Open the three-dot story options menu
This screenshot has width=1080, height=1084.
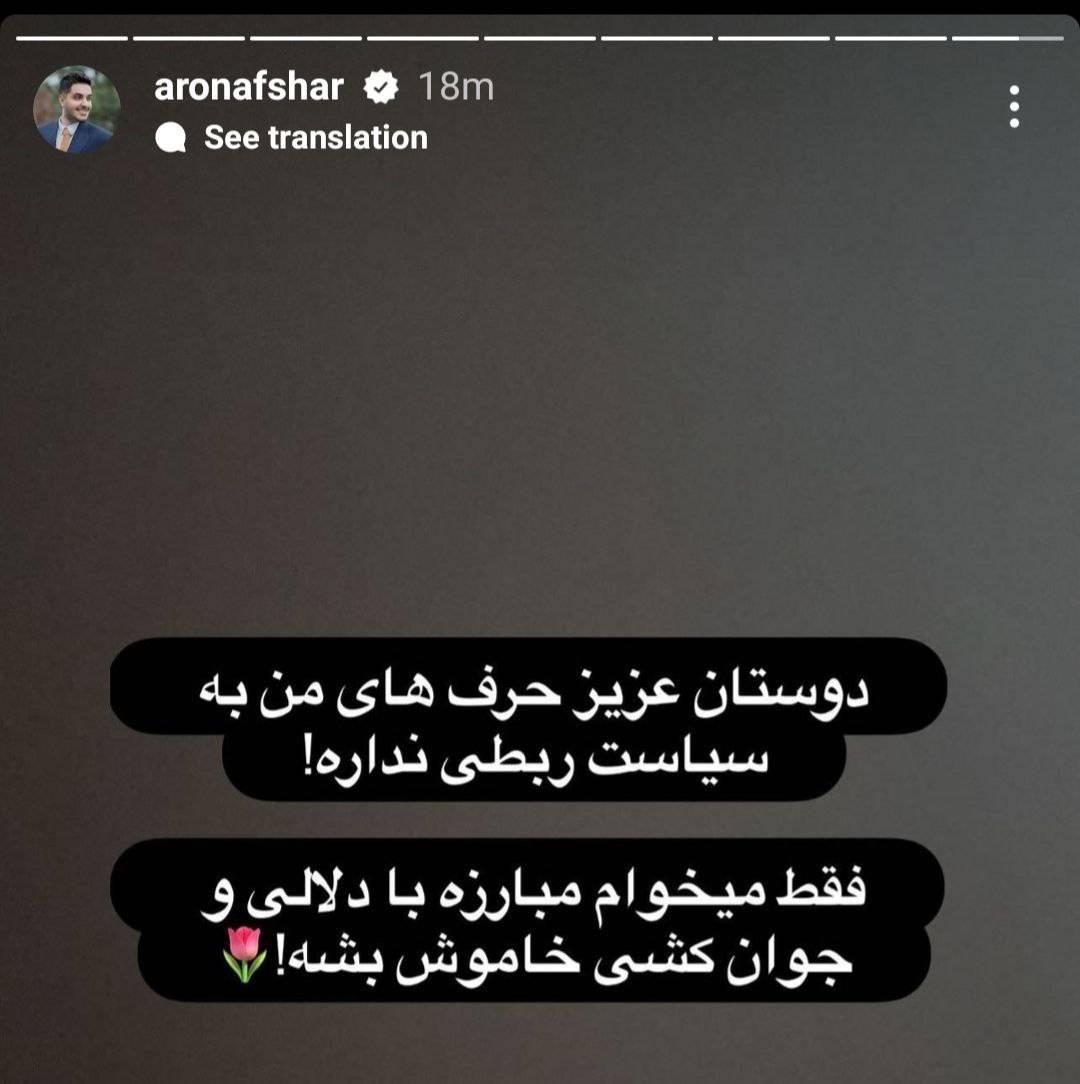click(x=1014, y=106)
